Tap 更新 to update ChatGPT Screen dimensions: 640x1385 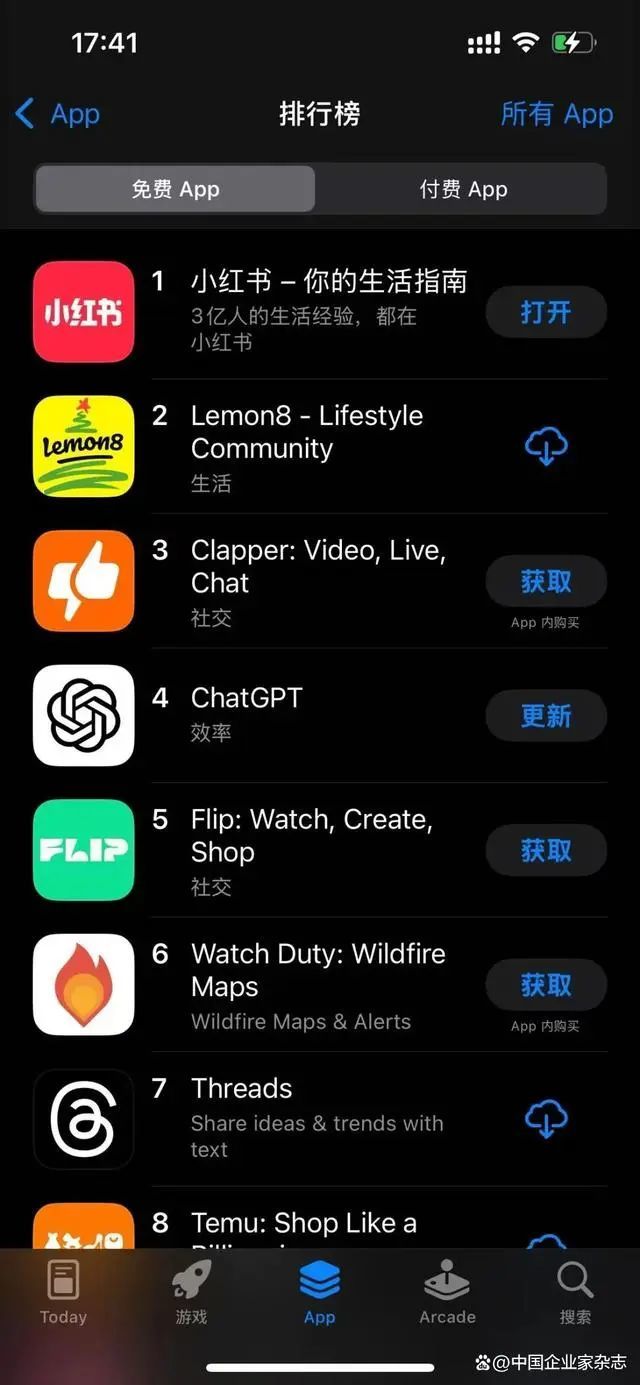point(546,716)
